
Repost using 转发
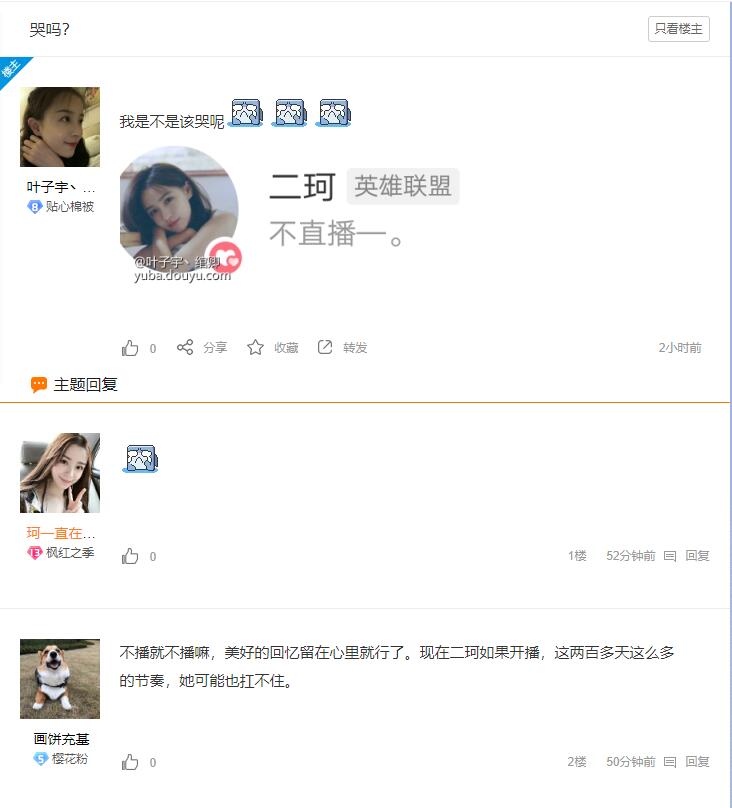tap(343, 348)
